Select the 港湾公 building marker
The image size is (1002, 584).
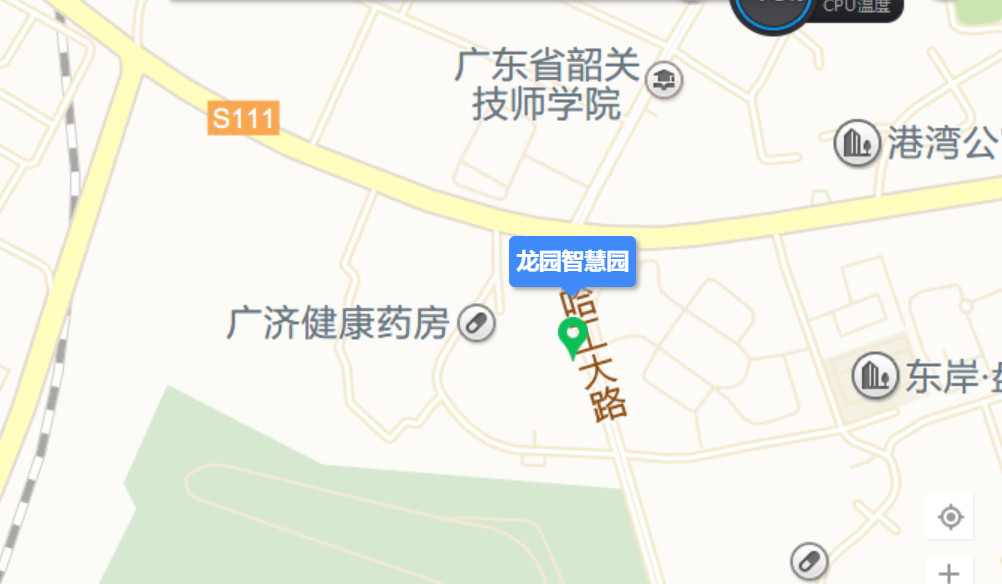coord(857,144)
